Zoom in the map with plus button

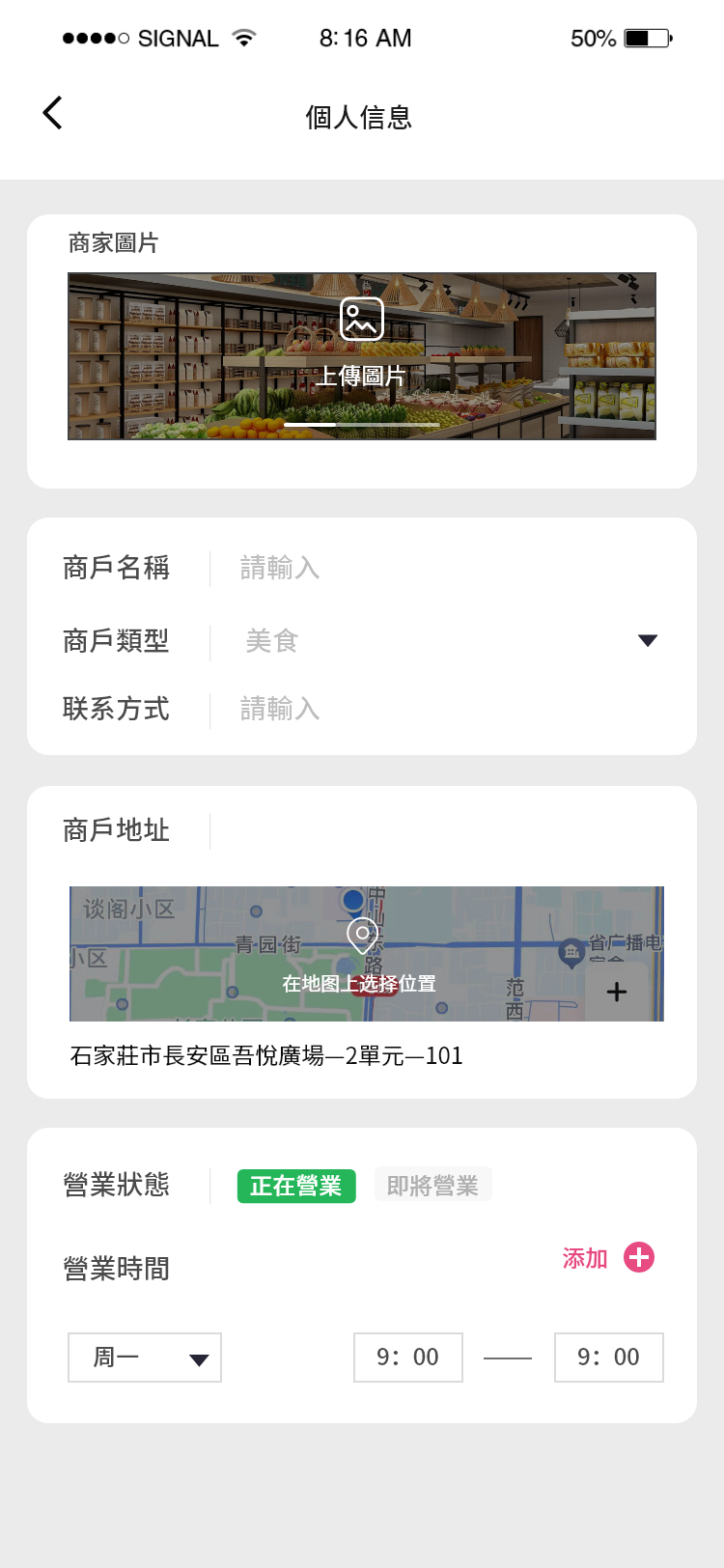pos(617,992)
